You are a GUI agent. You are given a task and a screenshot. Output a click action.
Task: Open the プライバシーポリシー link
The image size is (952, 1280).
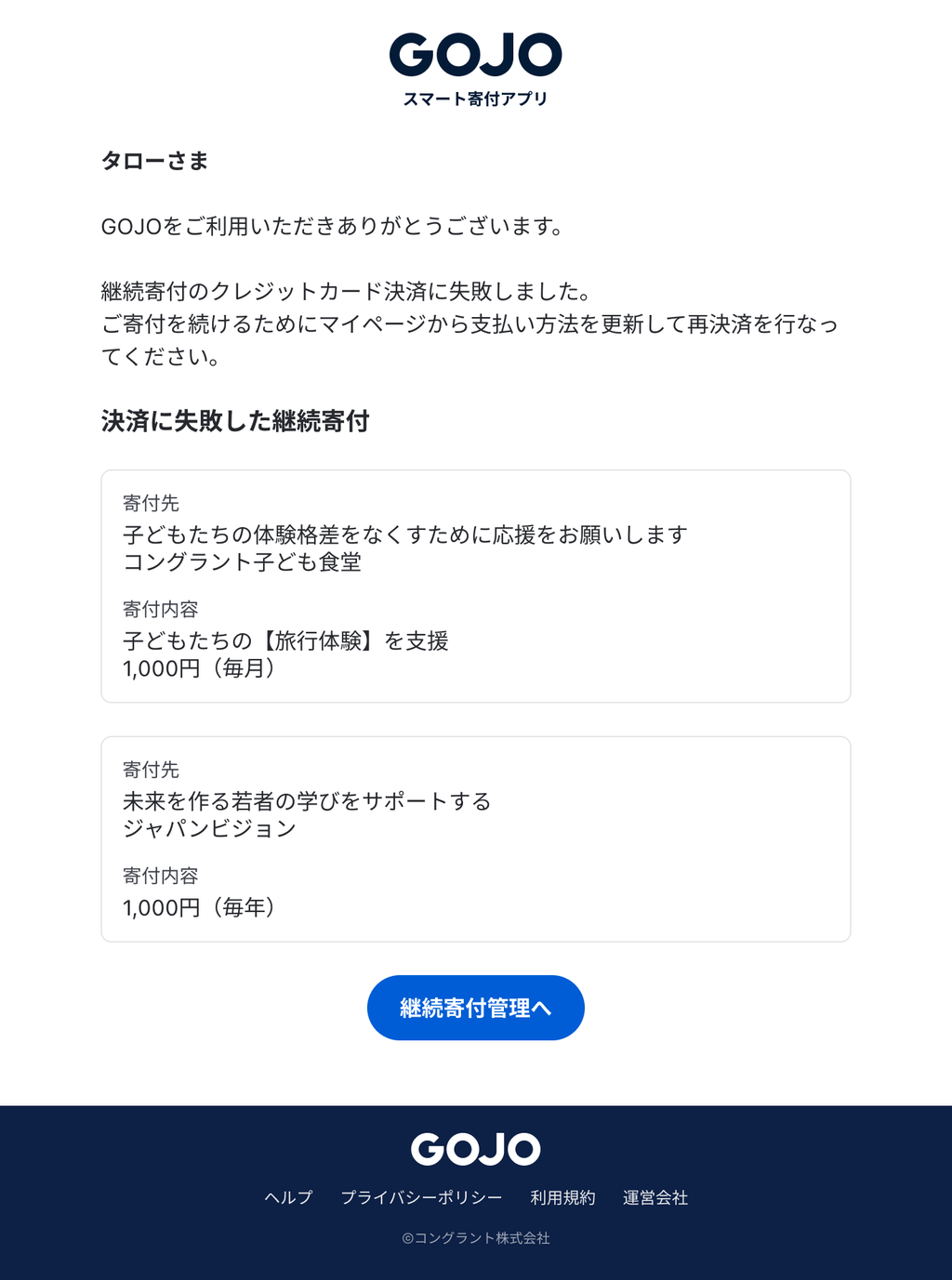click(x=421, y=1197)
